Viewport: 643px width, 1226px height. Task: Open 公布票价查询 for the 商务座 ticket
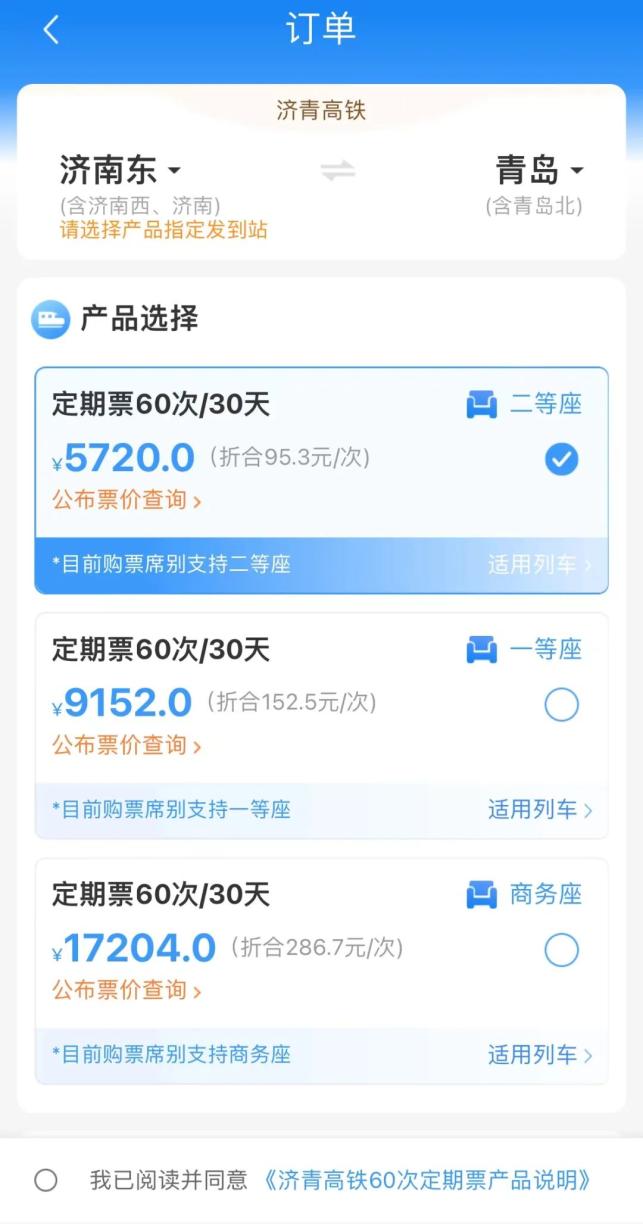pyautogui.click(x=126, y=990)
